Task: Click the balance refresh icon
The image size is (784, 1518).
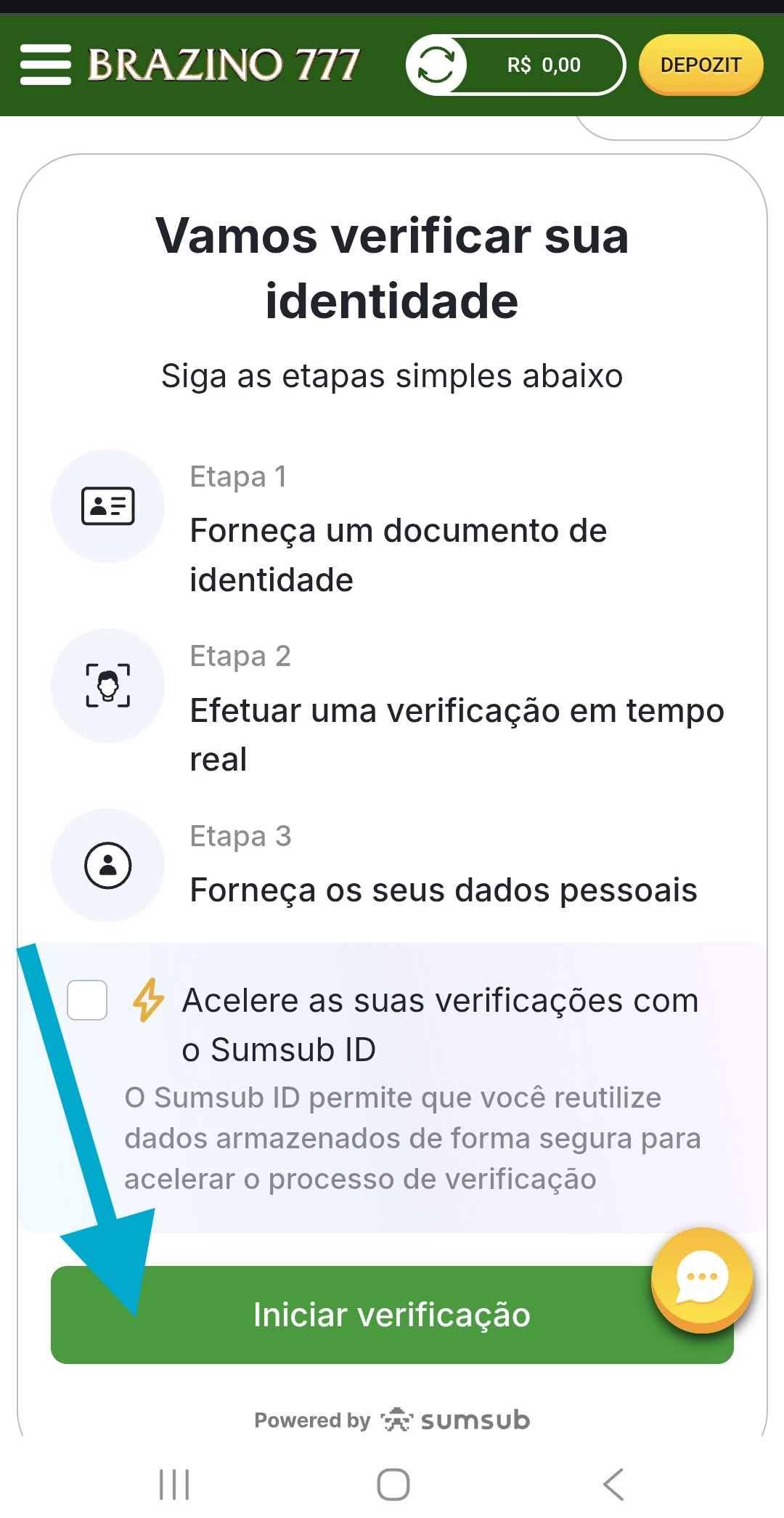Action: (x=436, y=65)
